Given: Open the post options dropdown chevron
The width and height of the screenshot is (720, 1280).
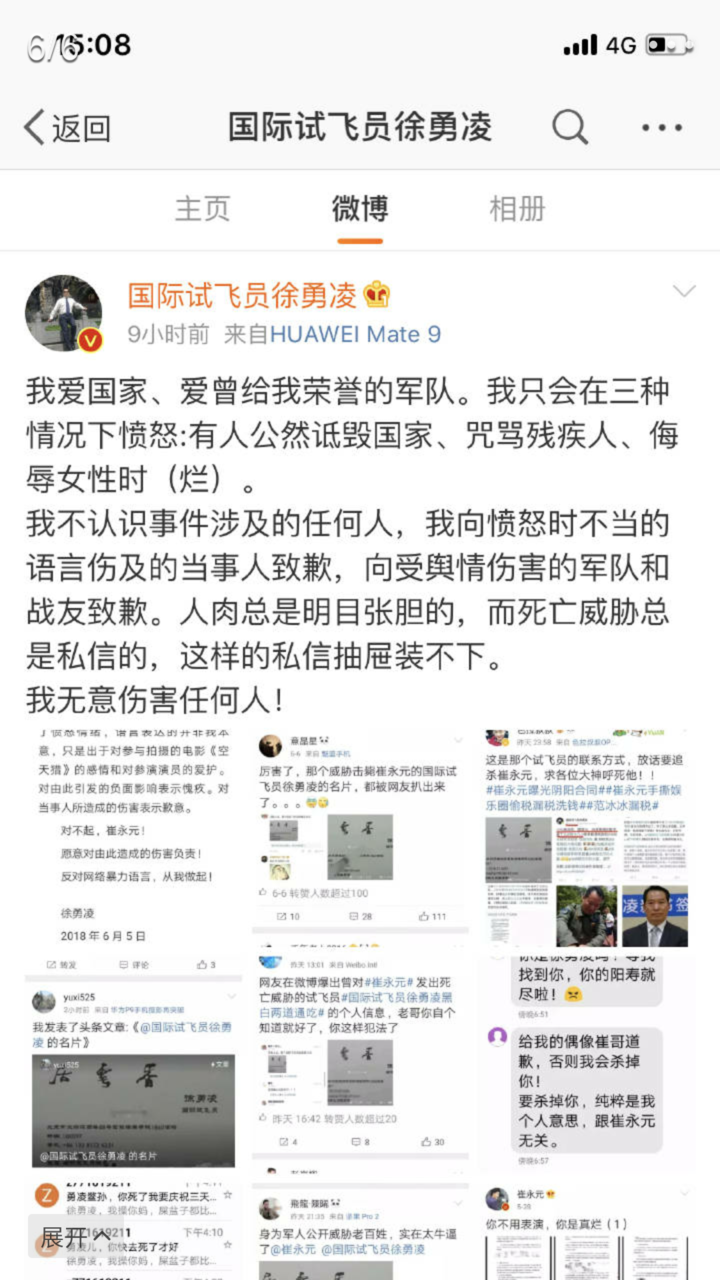Looking at the screenshot, I should [684, 291].
